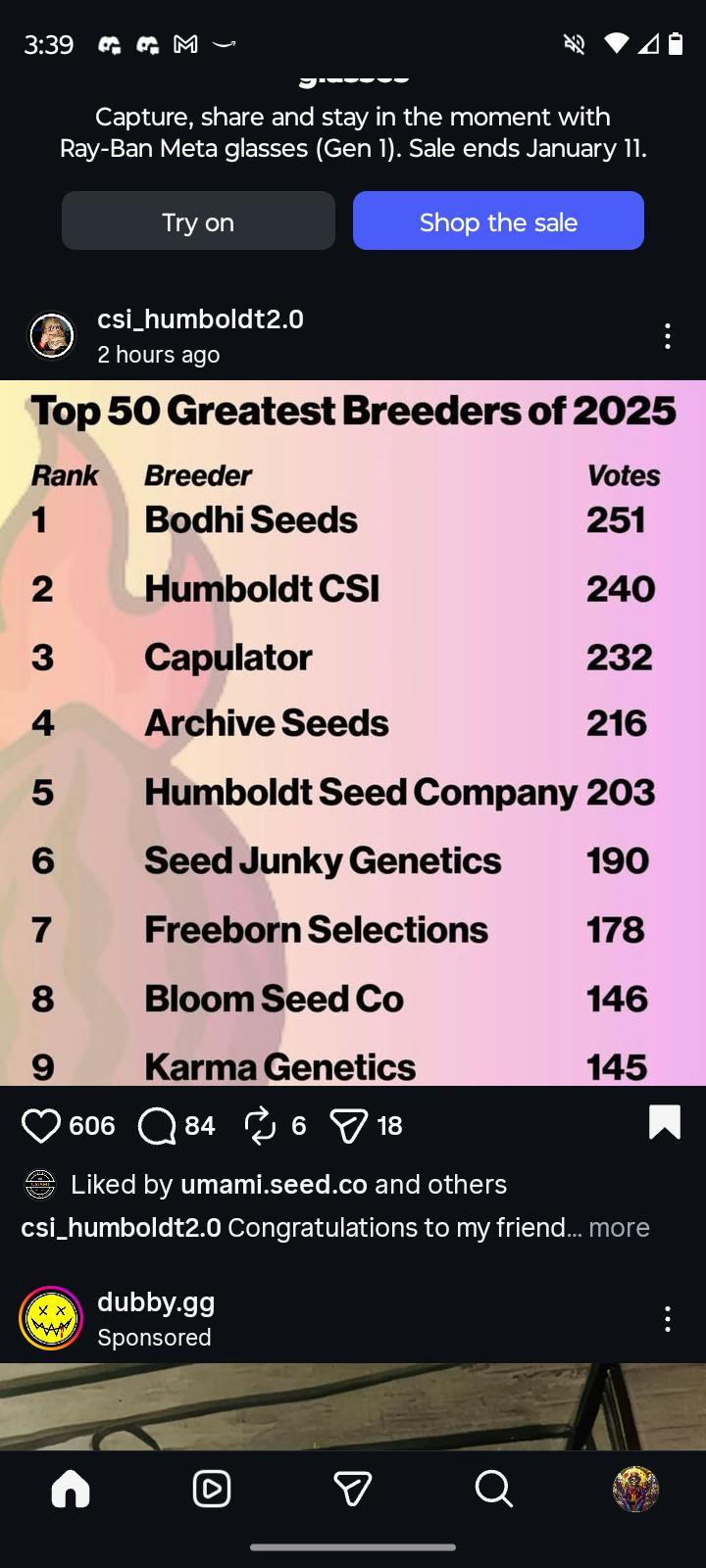Like the Top 50 Greatest Breeders post
706x1568 pixels.
click(x=41, y=1126)
